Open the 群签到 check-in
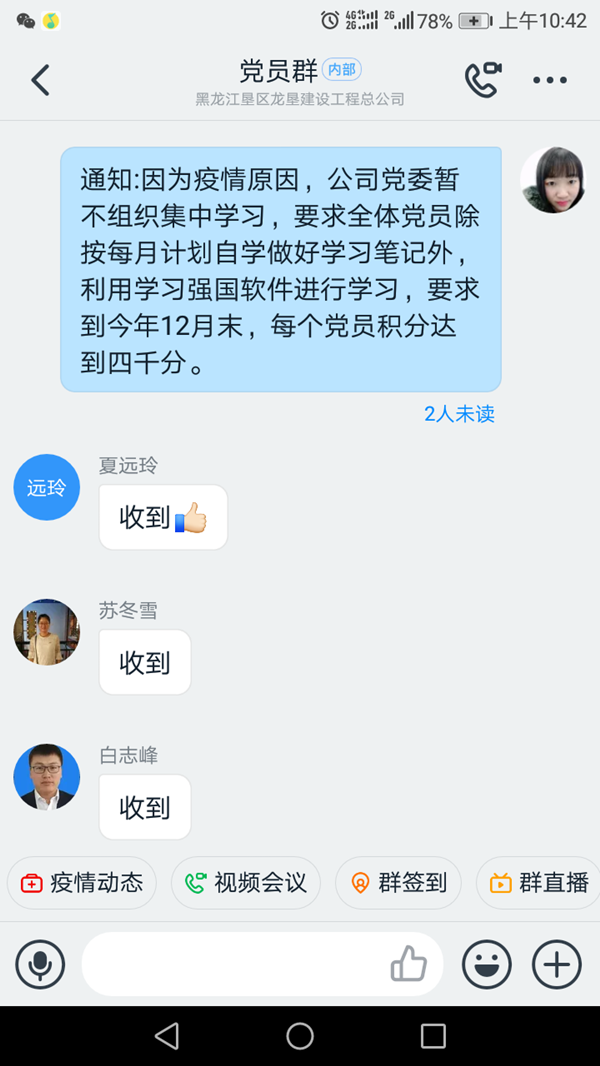Viewport: 600px width, 1066px height. [x=398, y=883]
